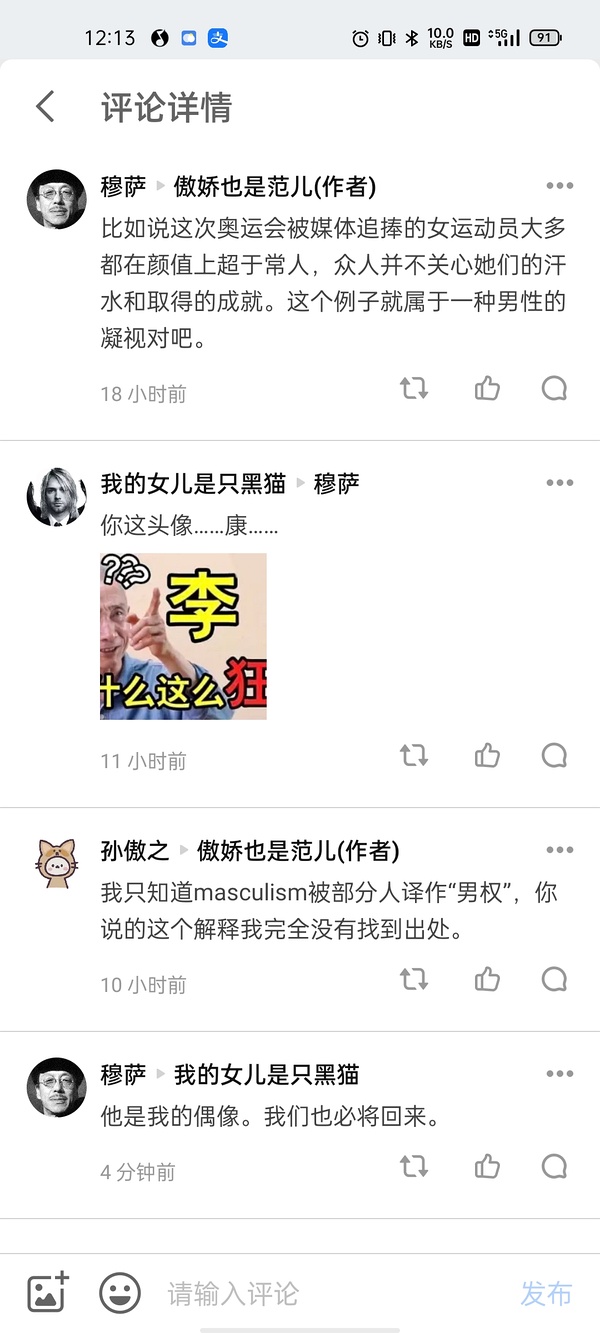Repost 穆萨's comment from 4分钟前
The width and height of the screenshot is (600, 1333).
pyautogui.click(x=414, y=1166)
